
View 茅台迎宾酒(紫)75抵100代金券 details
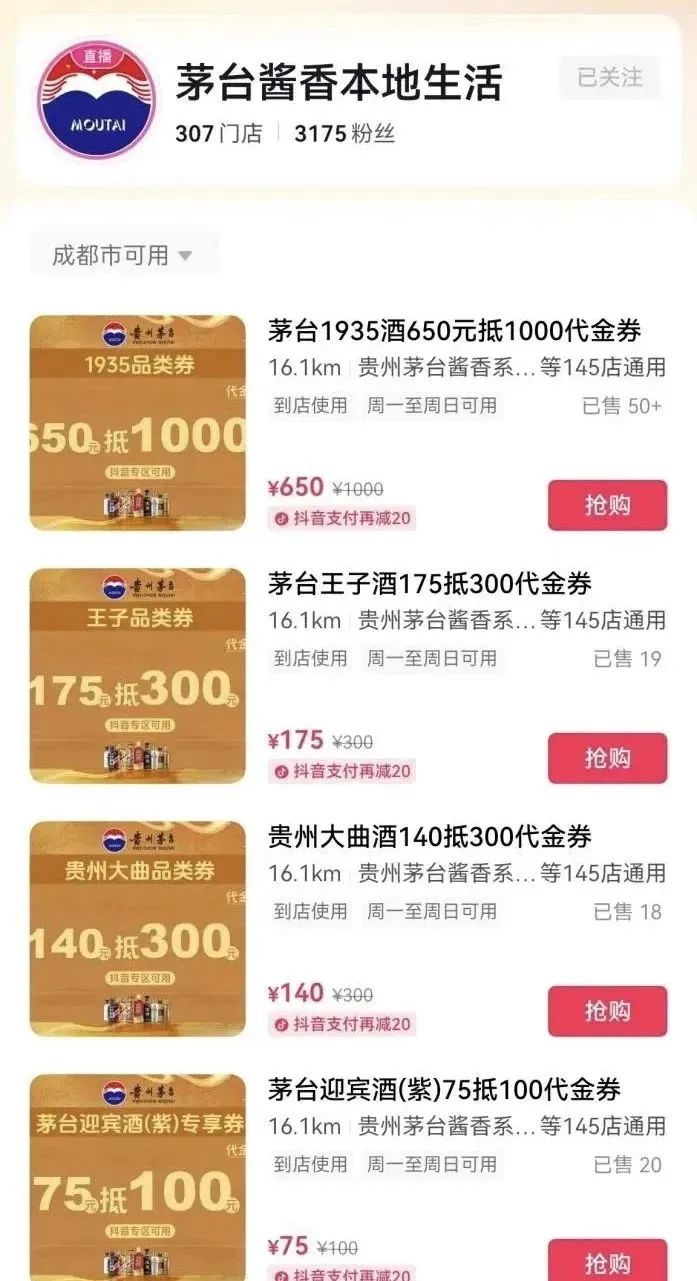[444, 1089]
